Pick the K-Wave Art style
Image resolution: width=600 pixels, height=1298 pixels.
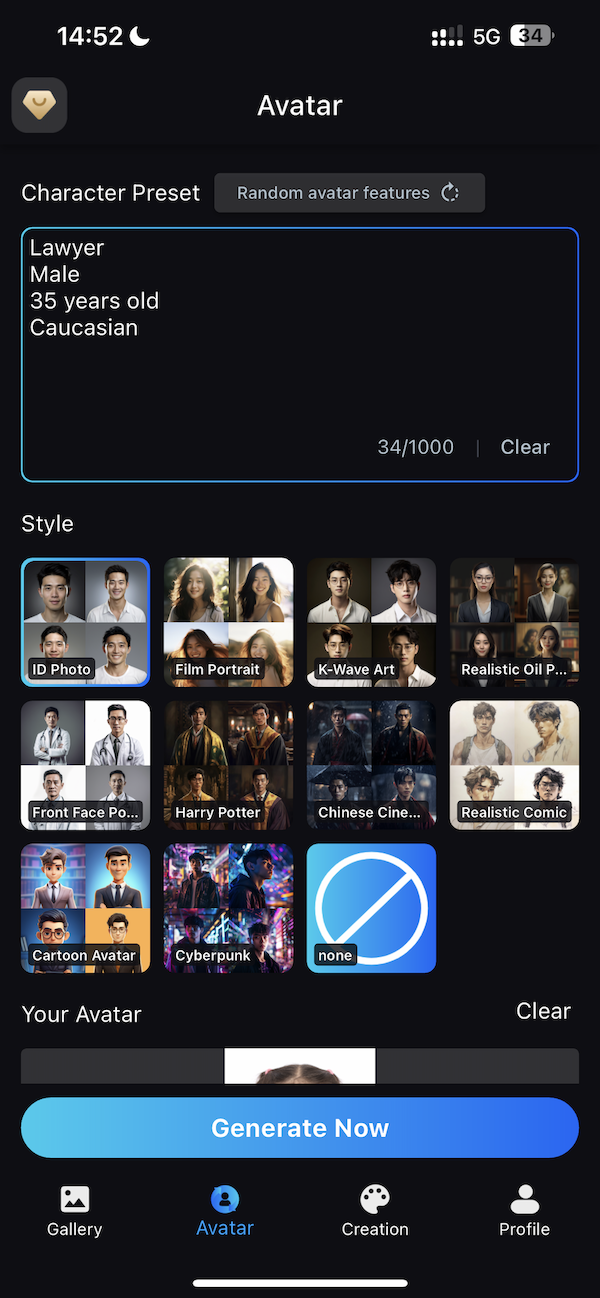(x=371, y=622)
